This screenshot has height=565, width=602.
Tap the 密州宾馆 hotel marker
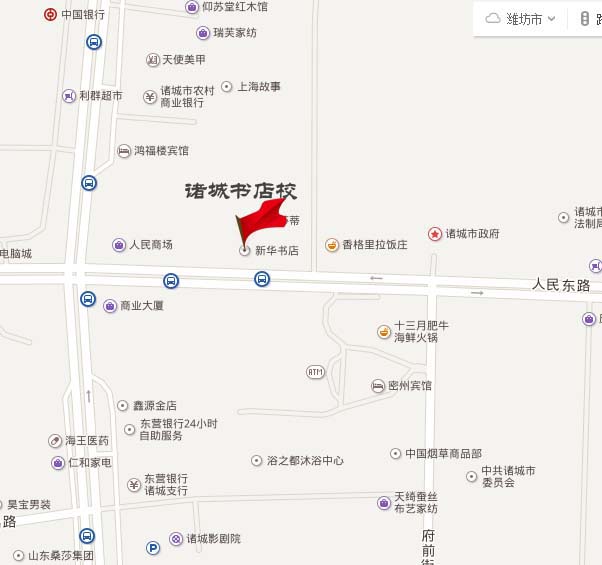coord(378,386)
